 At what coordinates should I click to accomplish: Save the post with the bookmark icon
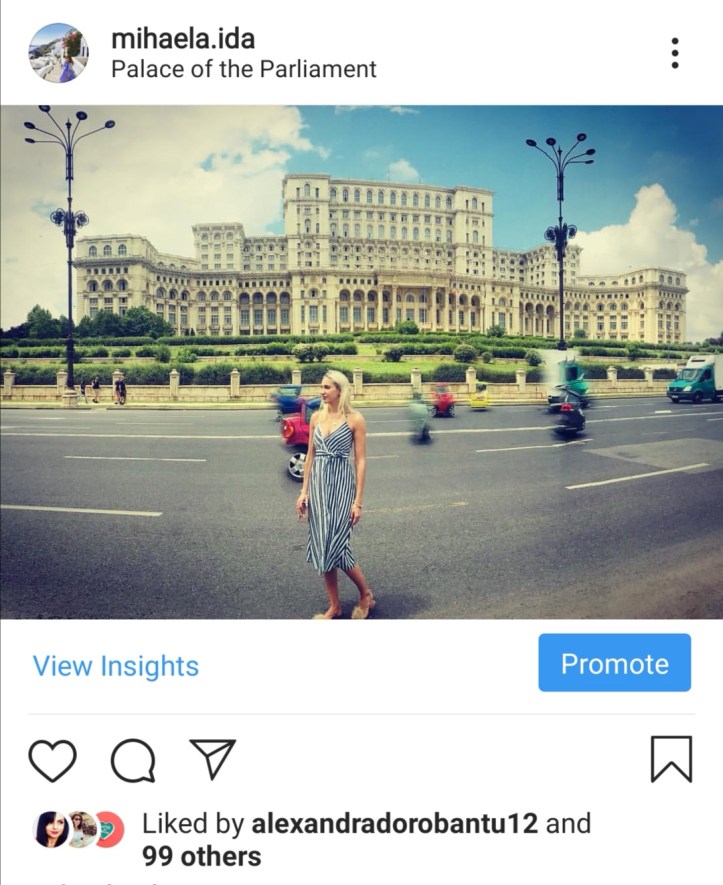670,759
